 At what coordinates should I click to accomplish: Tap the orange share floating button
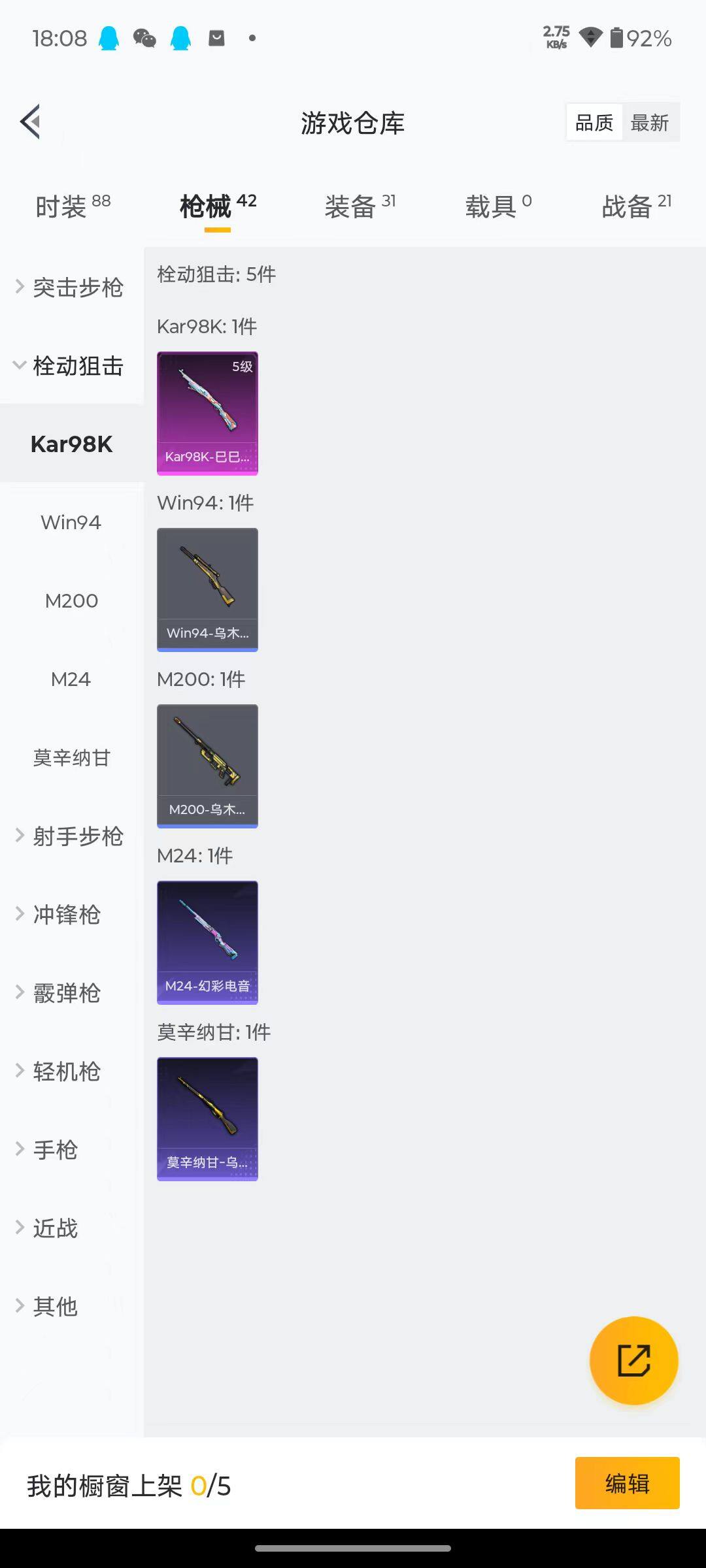(x=633, y=1360)
